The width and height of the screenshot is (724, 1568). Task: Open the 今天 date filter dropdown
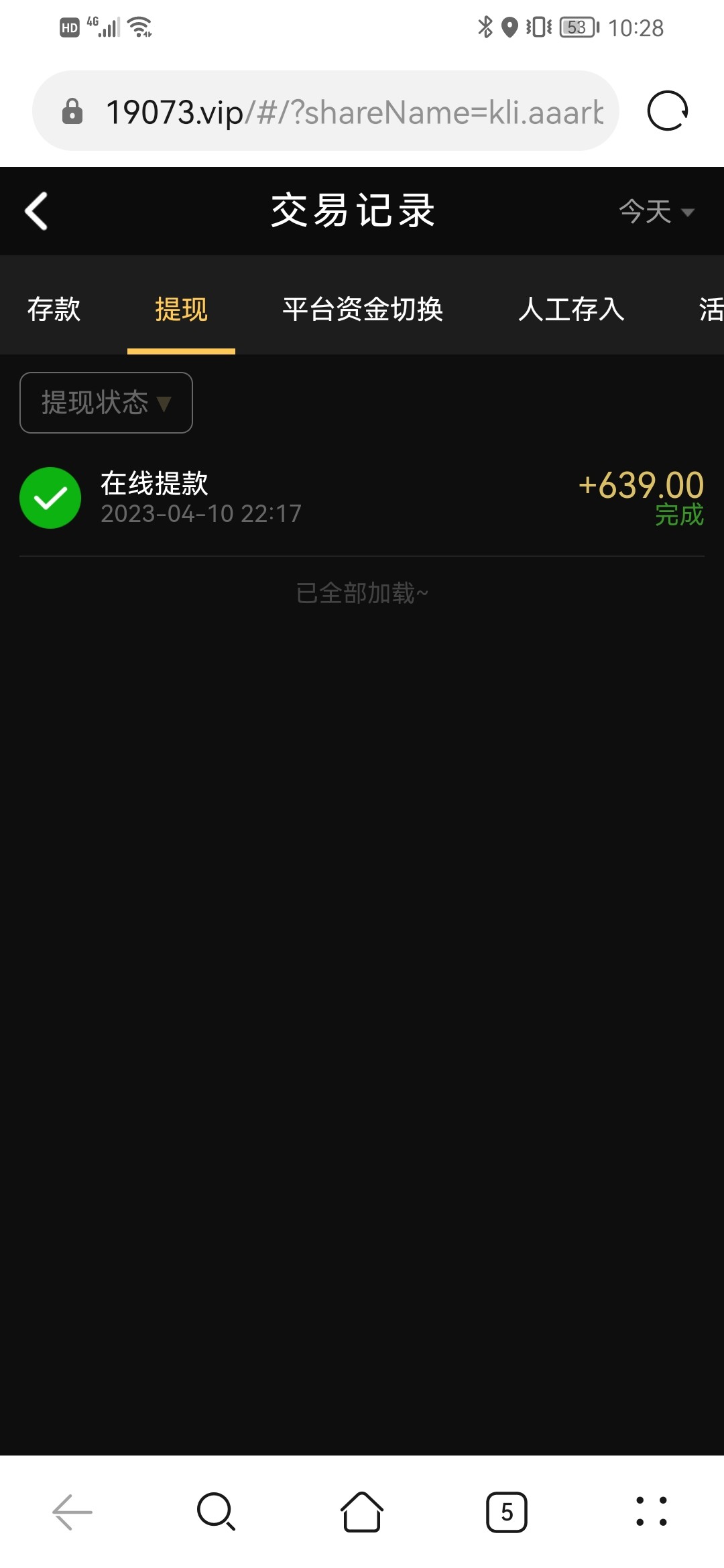point(656,212)
